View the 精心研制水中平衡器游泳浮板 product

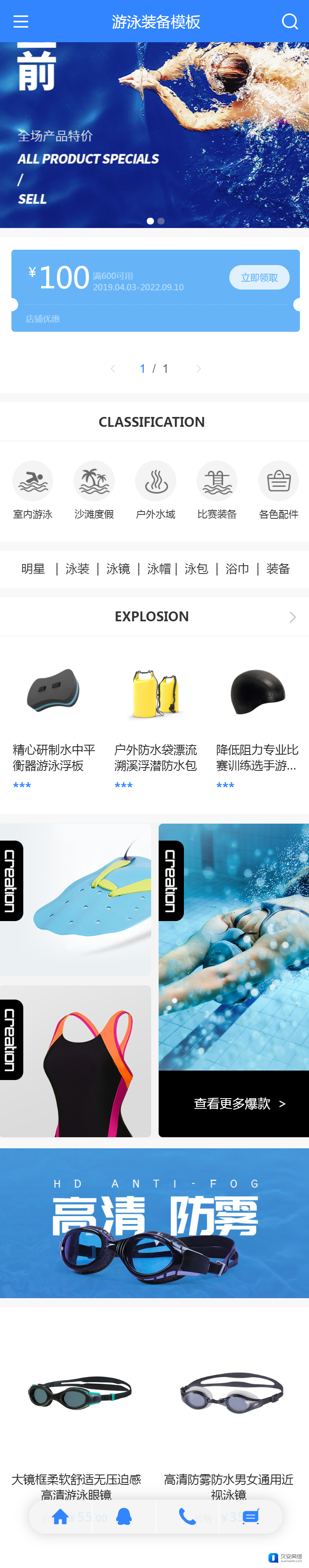(x=54, y=718)
